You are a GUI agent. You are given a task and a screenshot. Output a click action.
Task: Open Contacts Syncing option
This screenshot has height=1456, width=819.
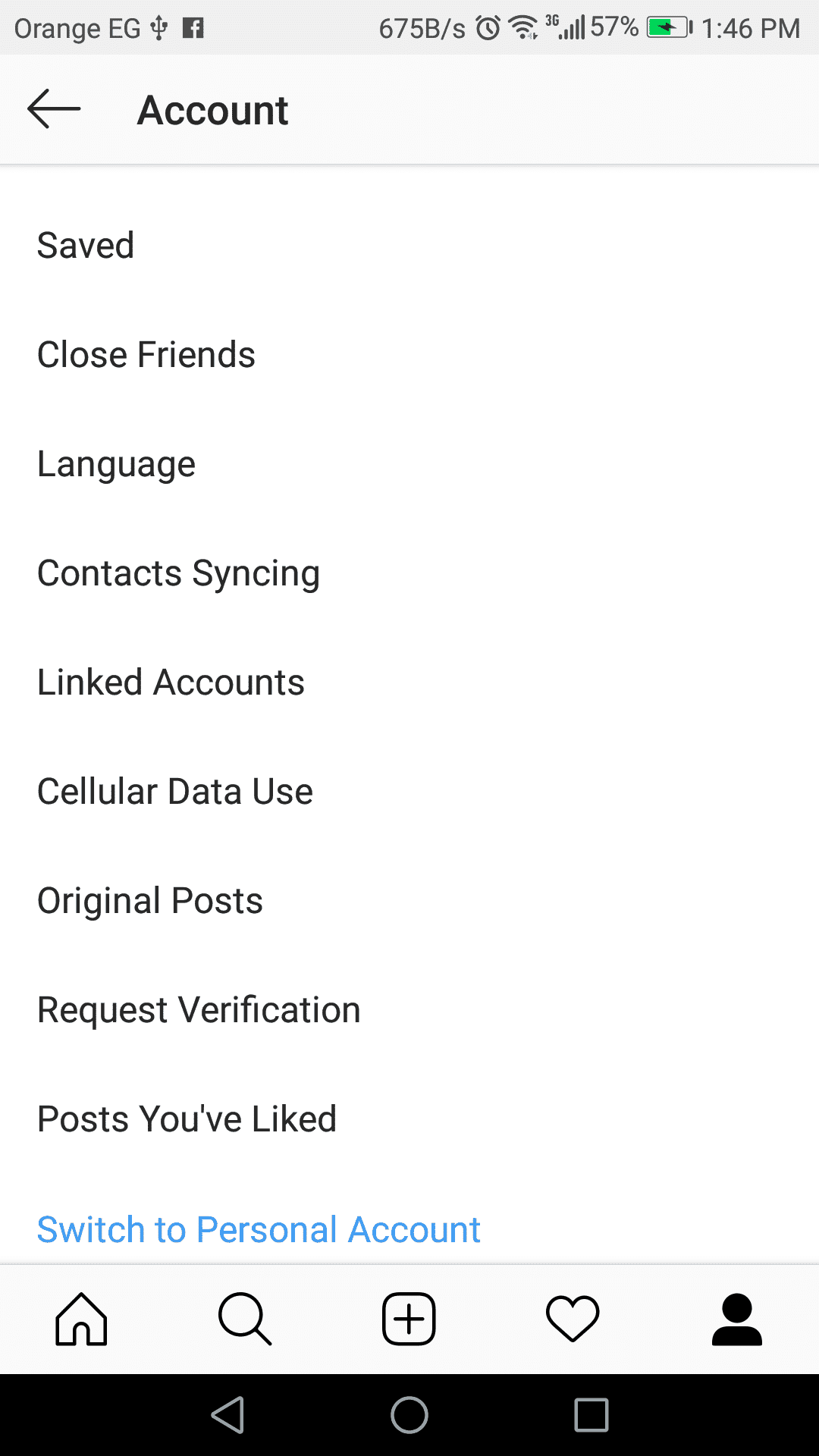tap(178, 573)
